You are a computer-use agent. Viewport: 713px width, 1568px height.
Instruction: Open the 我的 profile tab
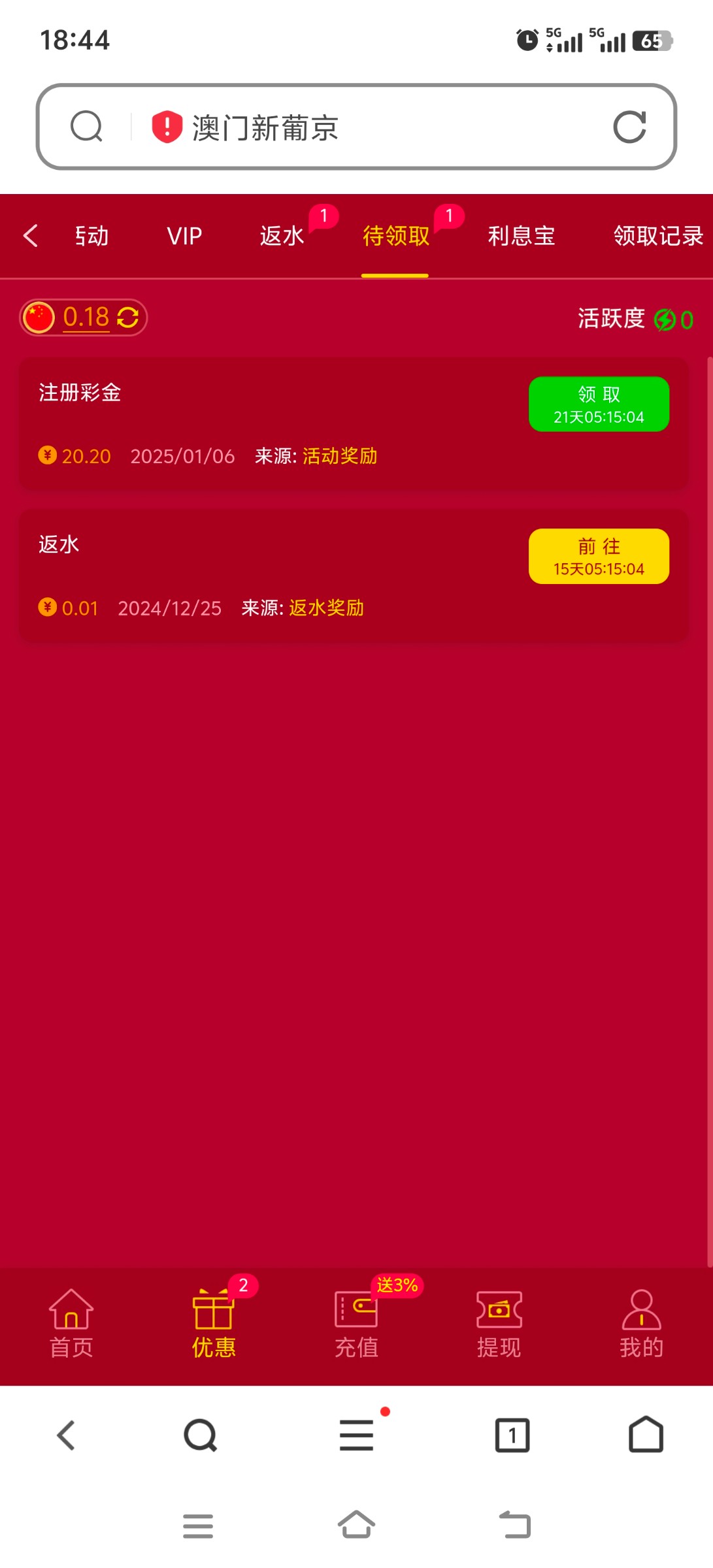[x=641, y=1323]
